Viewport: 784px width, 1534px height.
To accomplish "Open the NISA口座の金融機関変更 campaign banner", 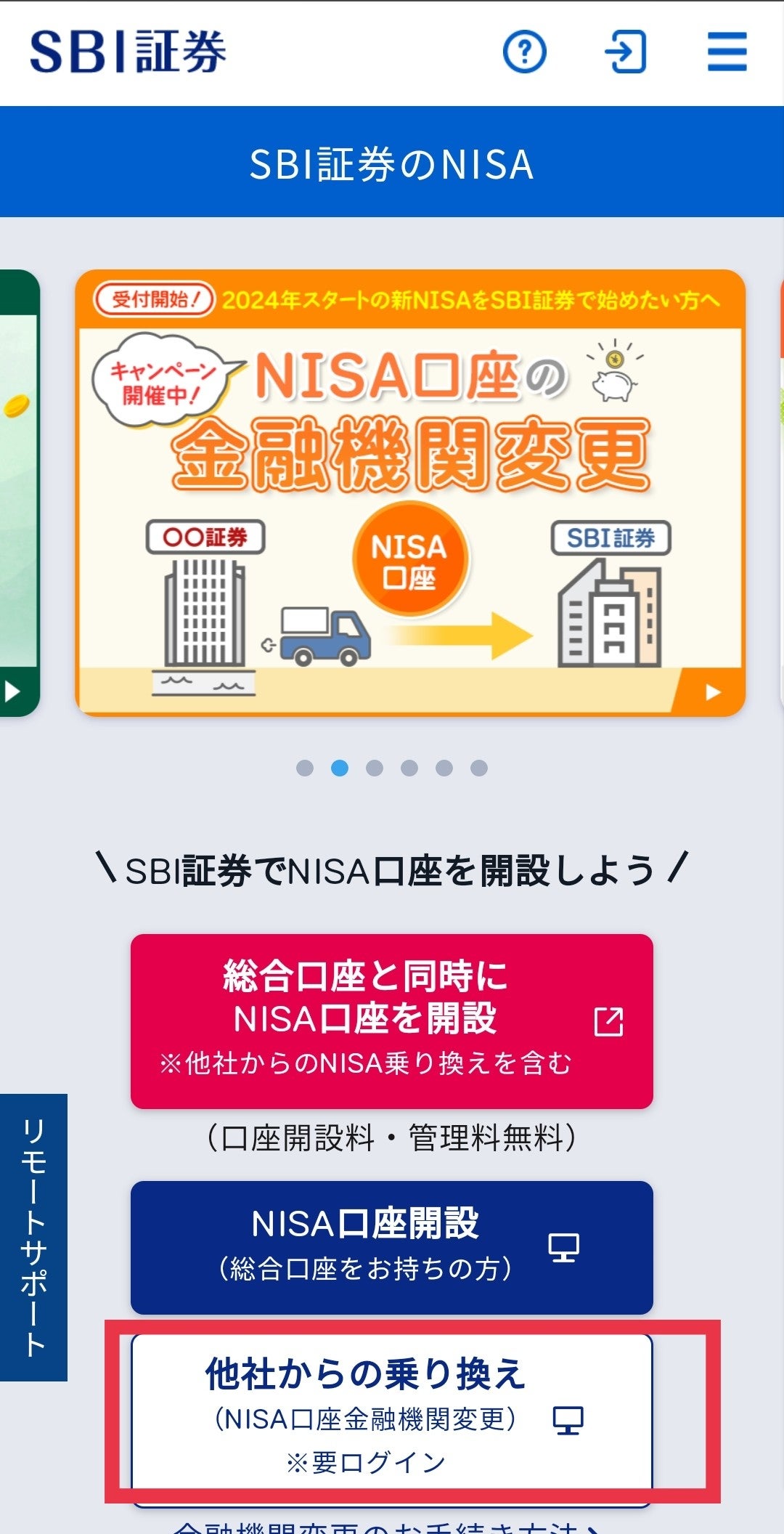I will pyautogui.click(x=410, y=493).
